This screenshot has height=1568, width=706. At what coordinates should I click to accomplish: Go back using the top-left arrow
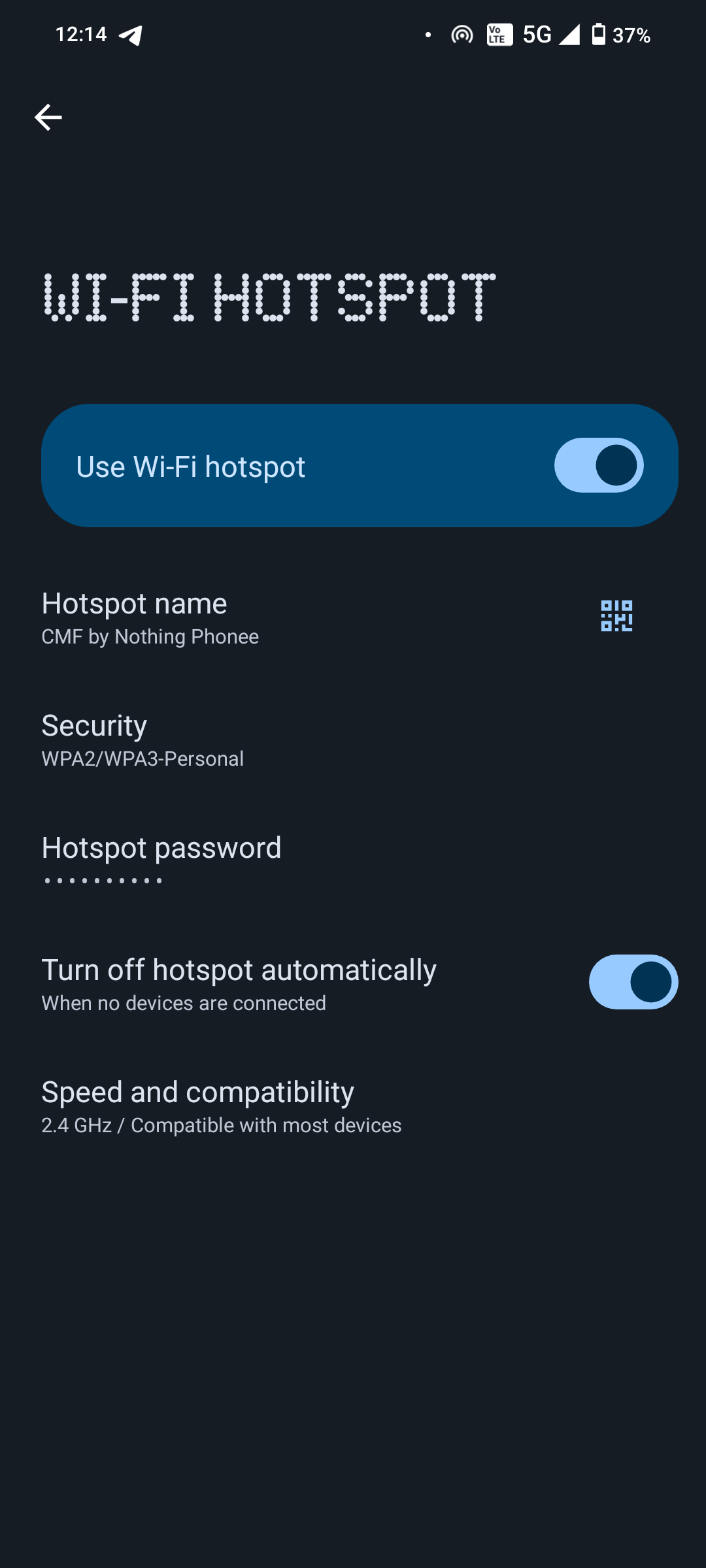click(48, 118)
